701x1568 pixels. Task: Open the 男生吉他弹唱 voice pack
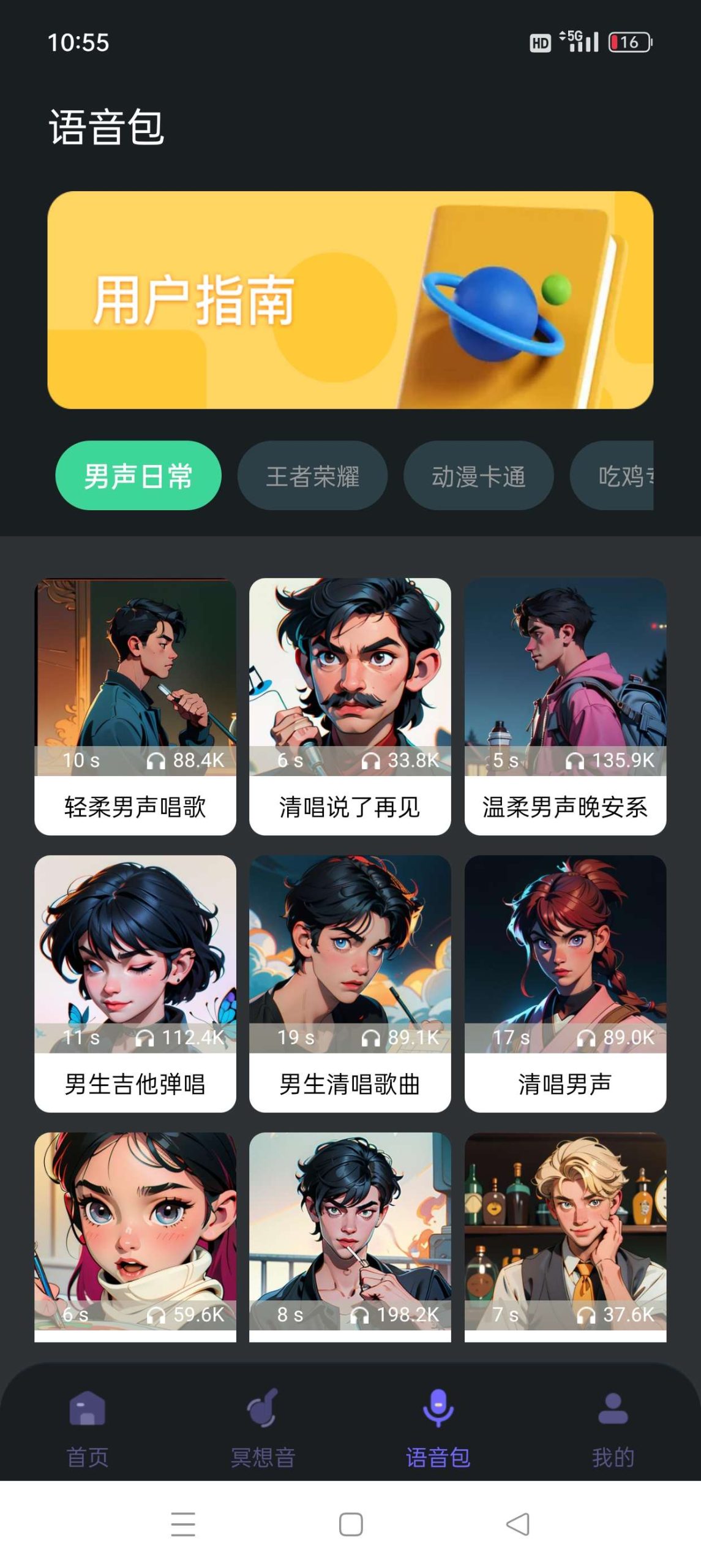click(x=135, y=982)
